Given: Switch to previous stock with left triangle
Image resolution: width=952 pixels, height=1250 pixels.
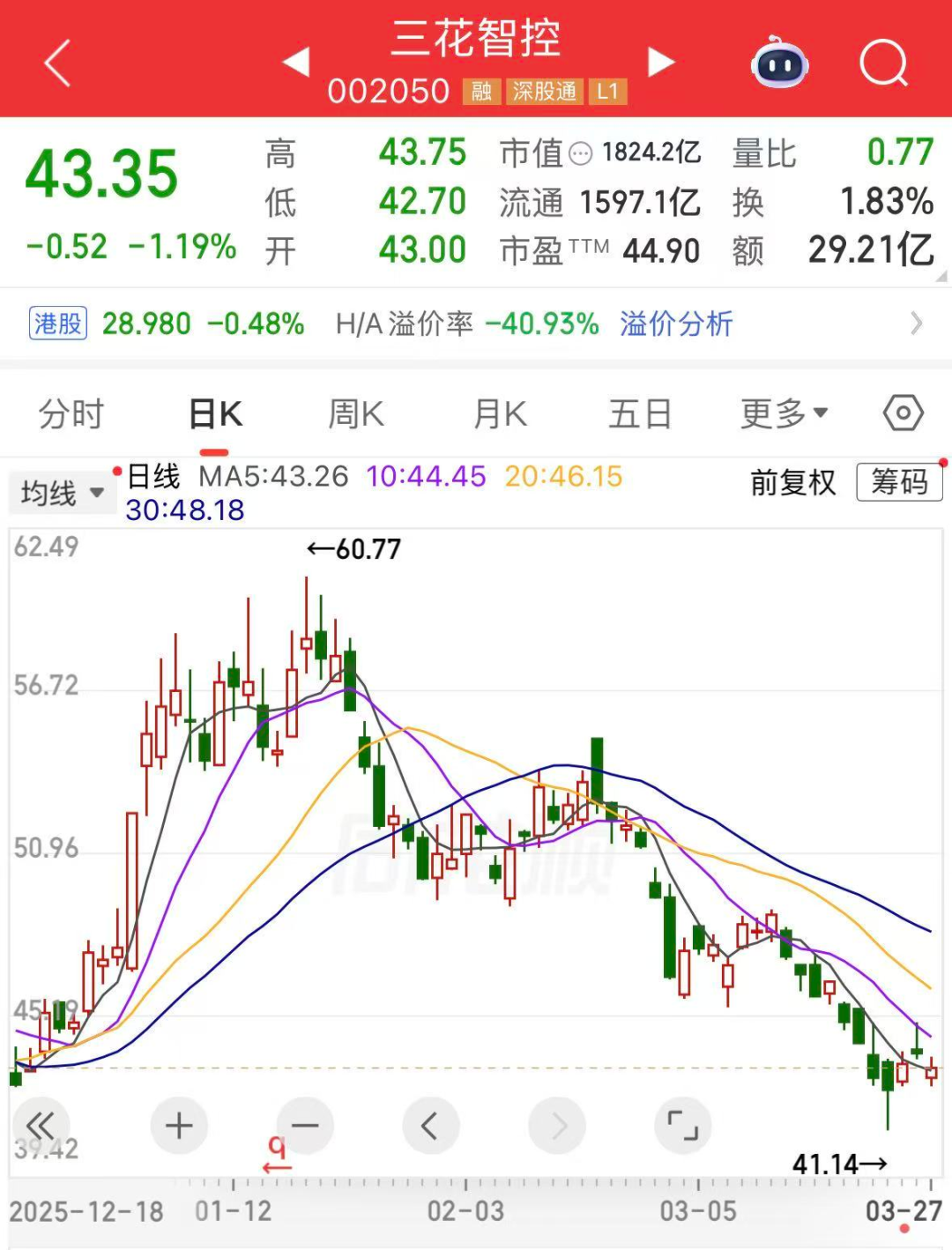Looking at the screenshot, I should pos(296,63).
